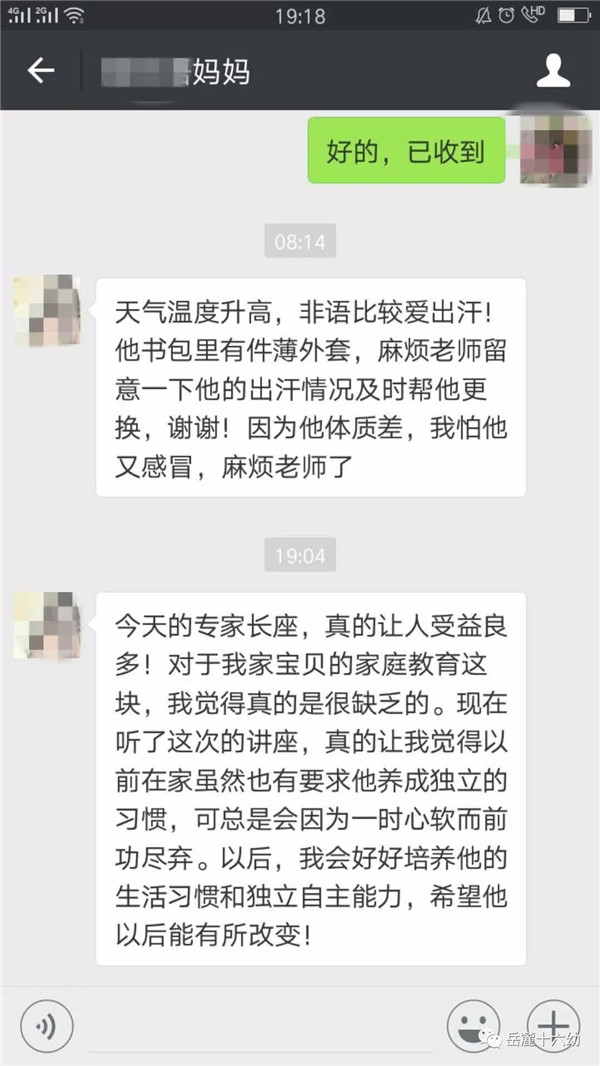Open the chat info profile icon
Image resolution: width=600 pixels, height=1066 pixels.
point(553,71)
